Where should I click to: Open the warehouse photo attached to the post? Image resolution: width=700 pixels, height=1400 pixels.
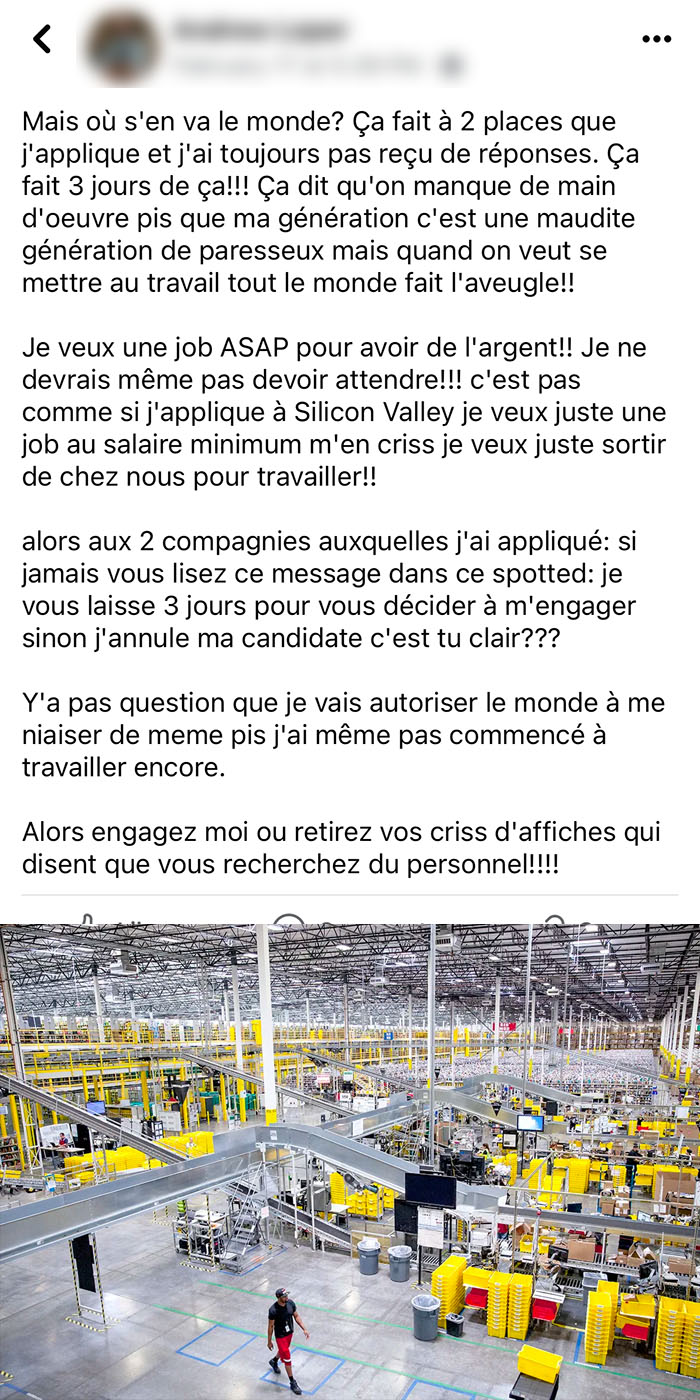click(x=350, y=1162)
